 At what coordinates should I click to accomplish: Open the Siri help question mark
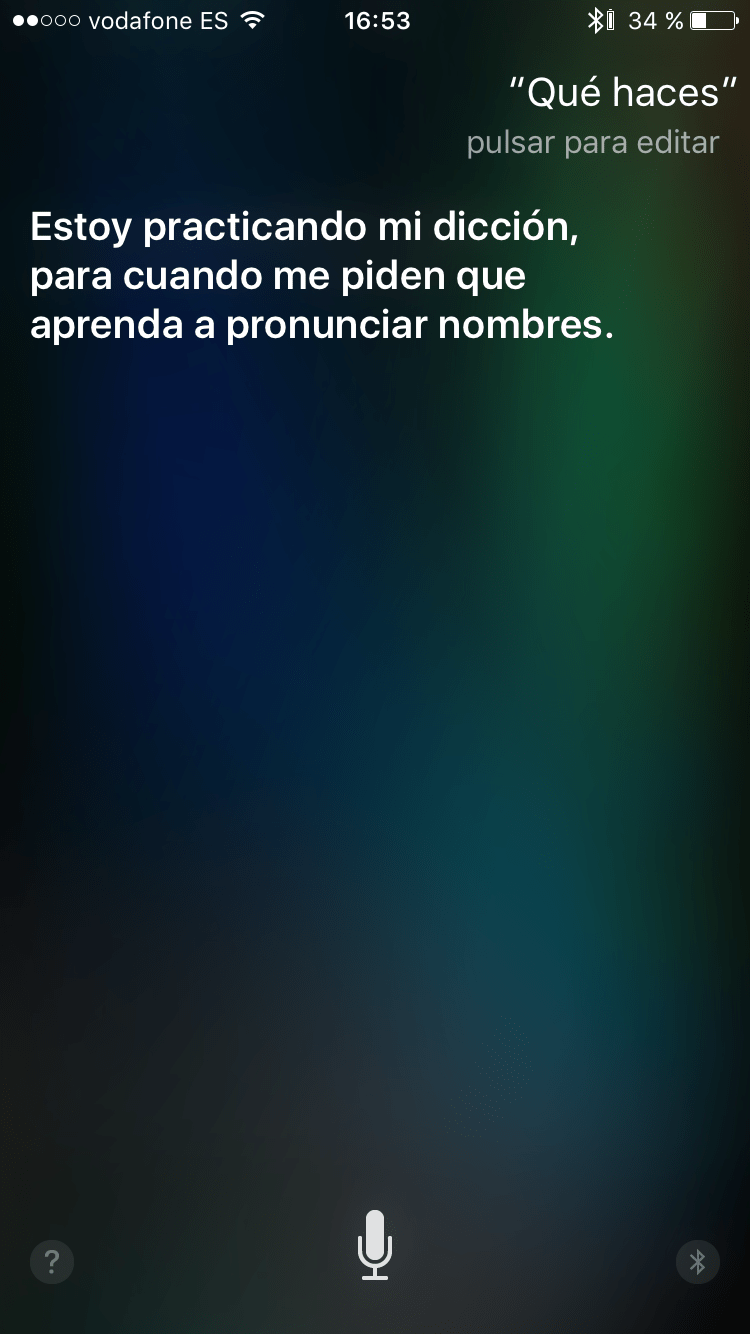point(52,1261)
